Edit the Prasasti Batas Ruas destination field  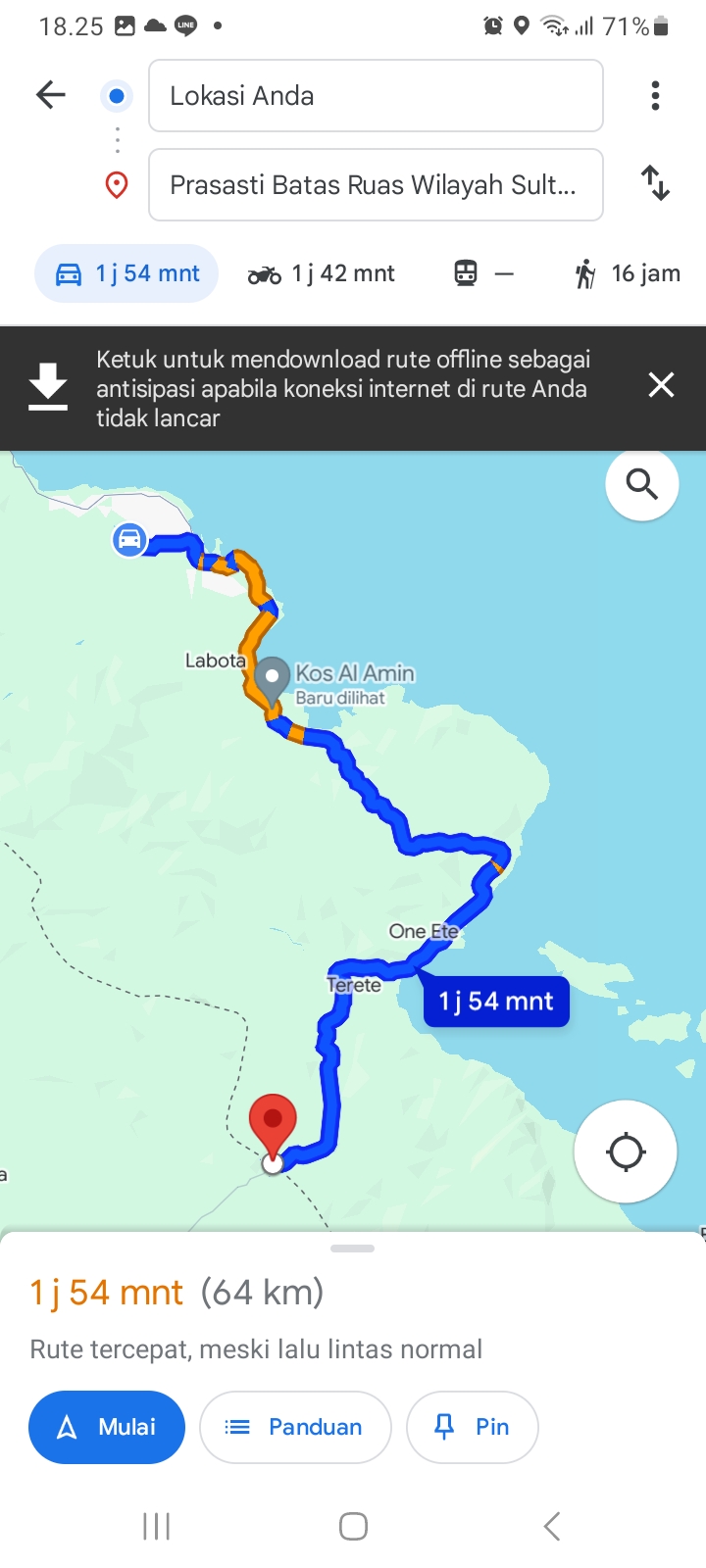click(x=376, y=185)
